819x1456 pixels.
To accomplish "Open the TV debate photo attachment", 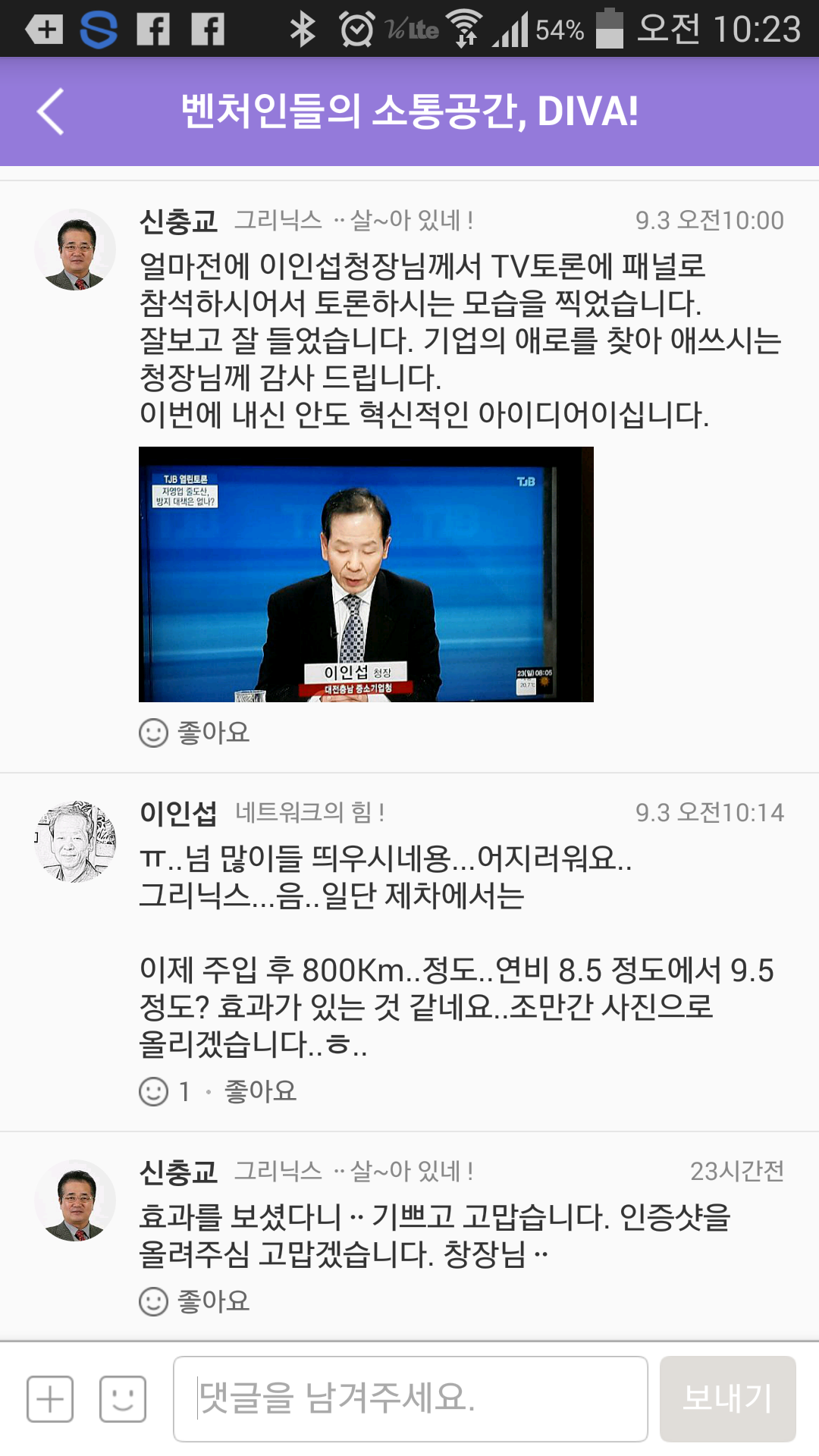I will coord(366,574).
